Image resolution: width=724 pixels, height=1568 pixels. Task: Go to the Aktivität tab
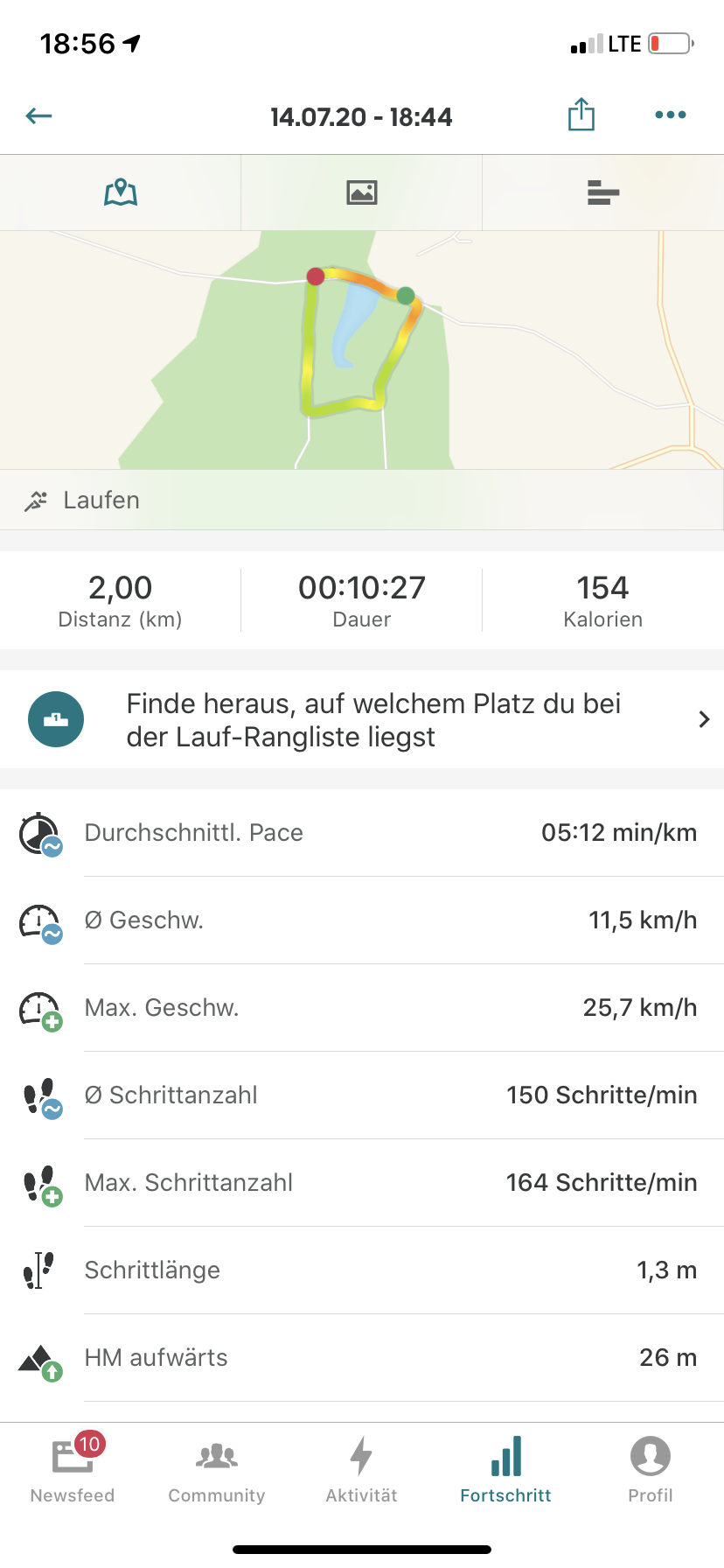pos(361,1470)
